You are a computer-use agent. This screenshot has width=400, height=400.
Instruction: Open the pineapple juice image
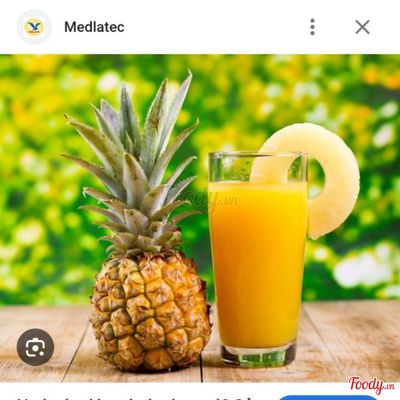pos(200,218)
